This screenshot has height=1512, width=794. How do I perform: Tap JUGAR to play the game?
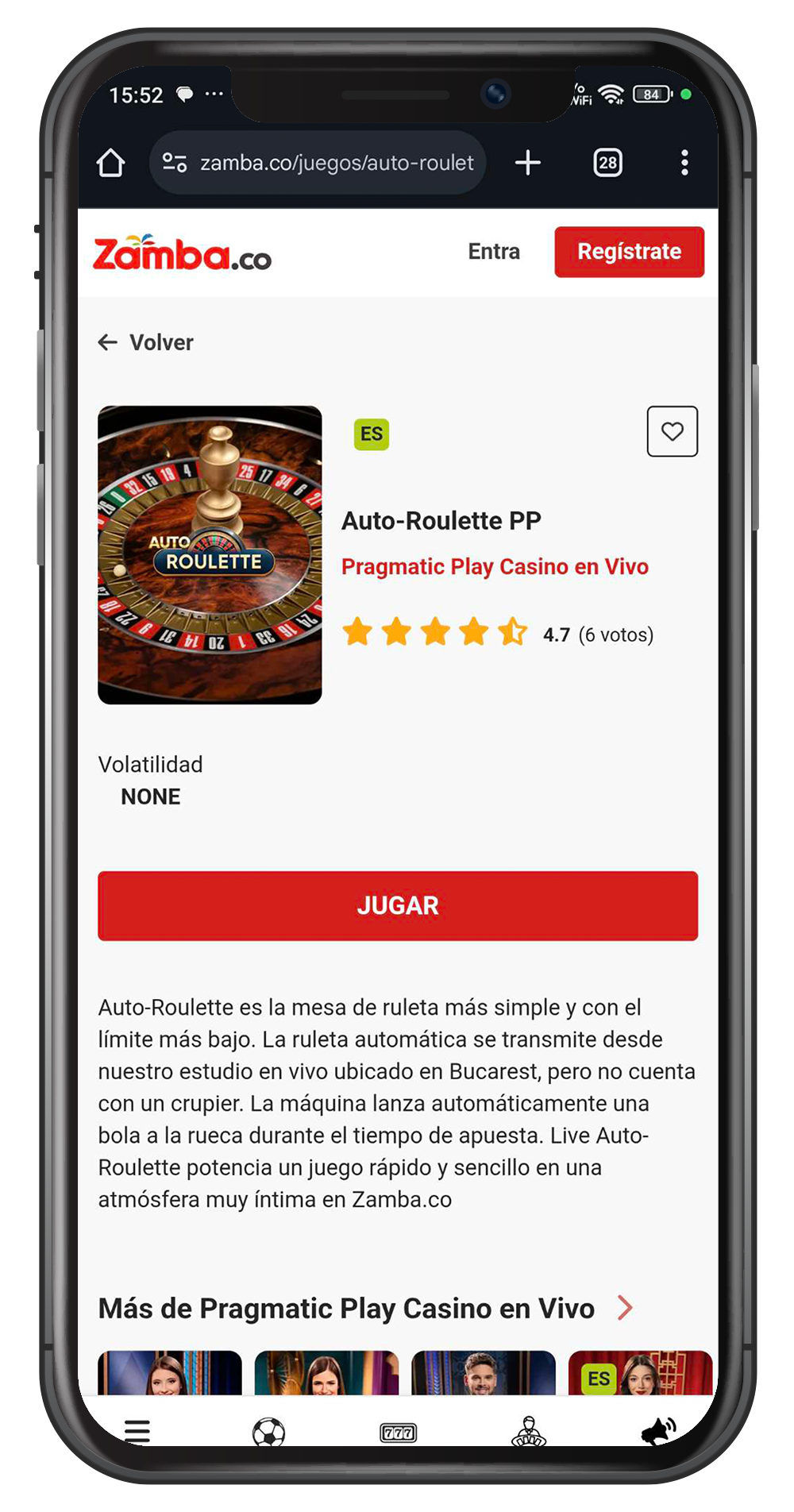click(x=397, y=905)
